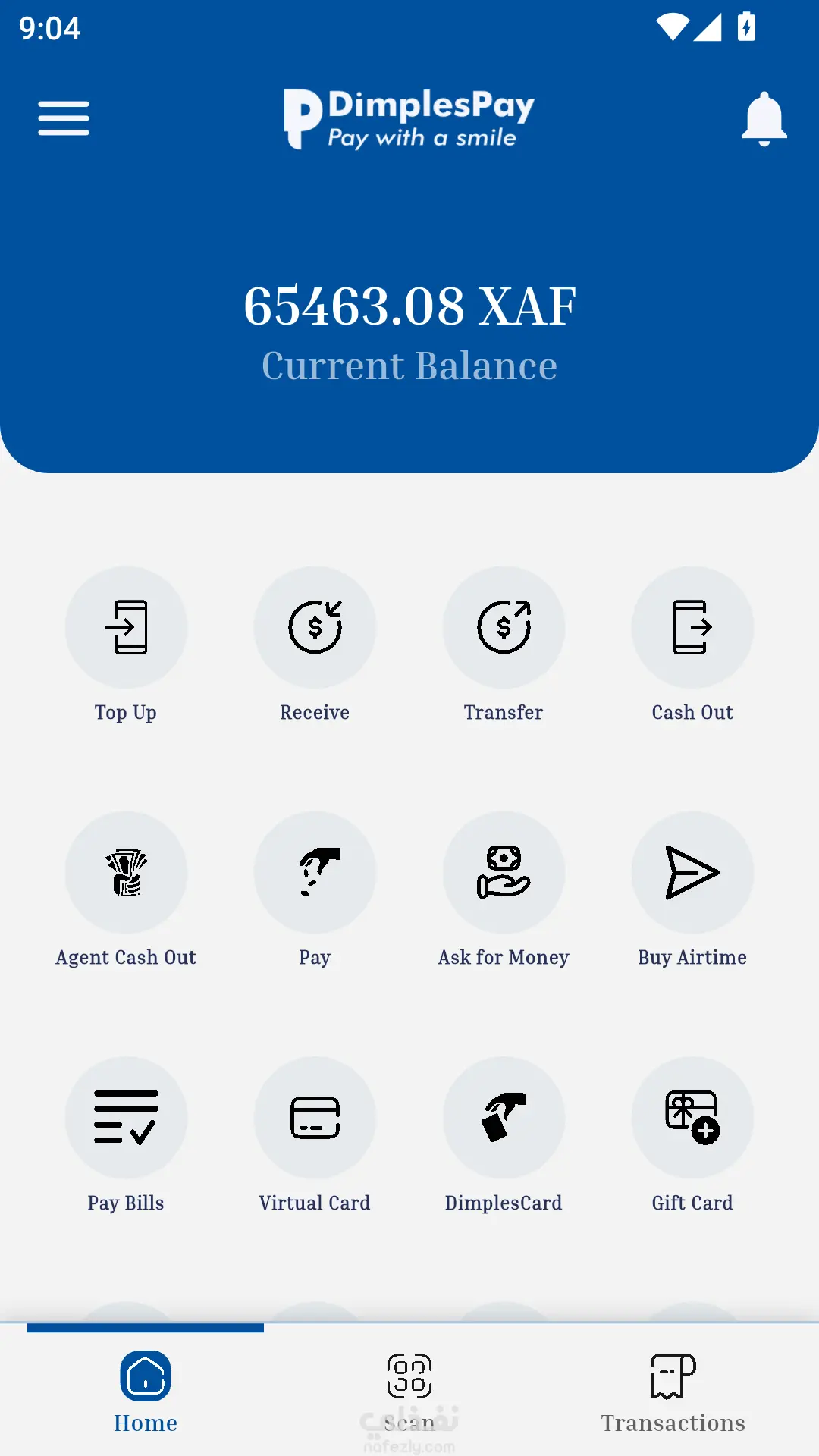Open Agent Cash Out
The height and width of the screenshot is (1456, 819).
click(126, 872)
